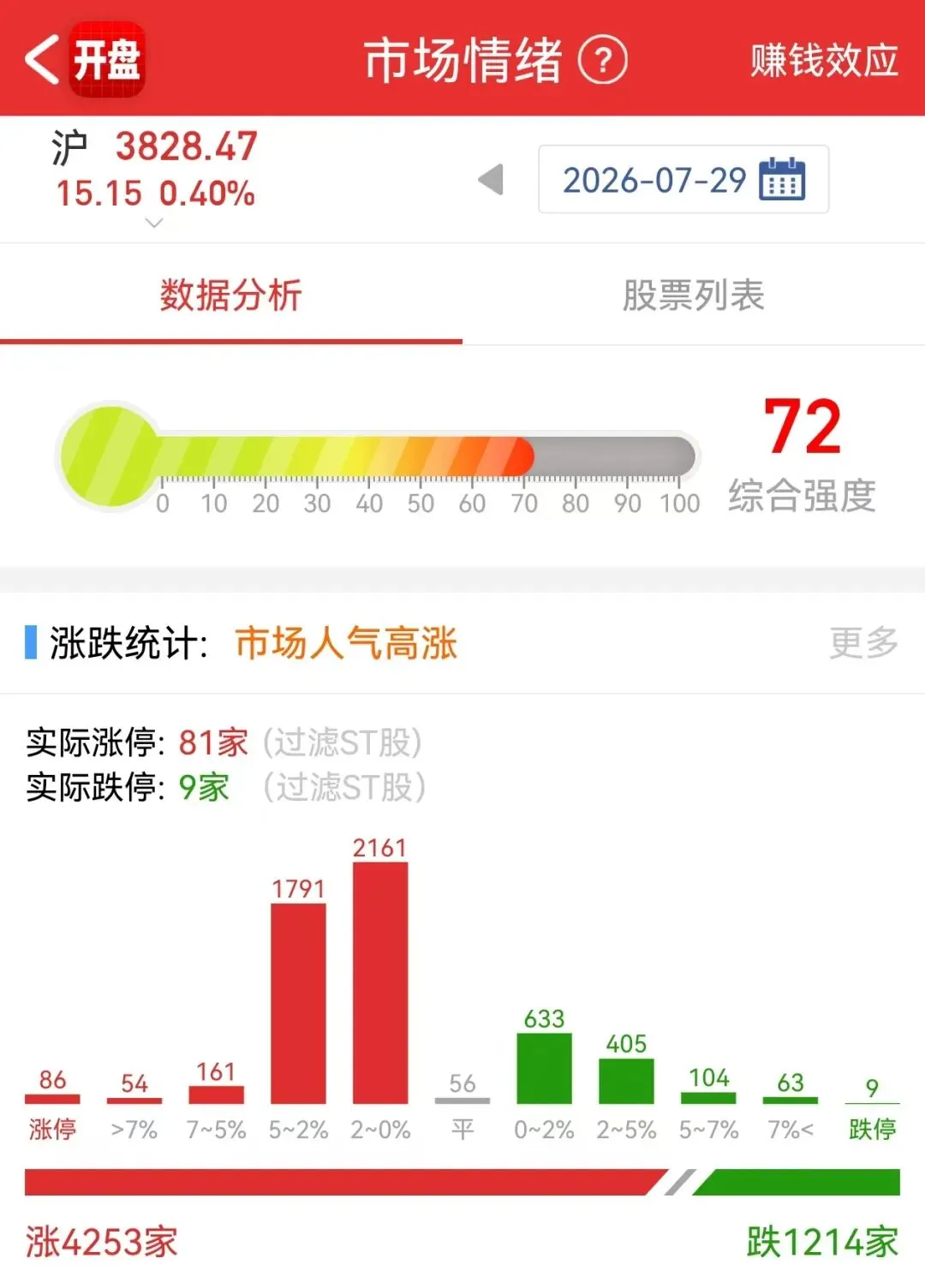
Task: Select the 数据分析 tab
Action: pos(231,295)
